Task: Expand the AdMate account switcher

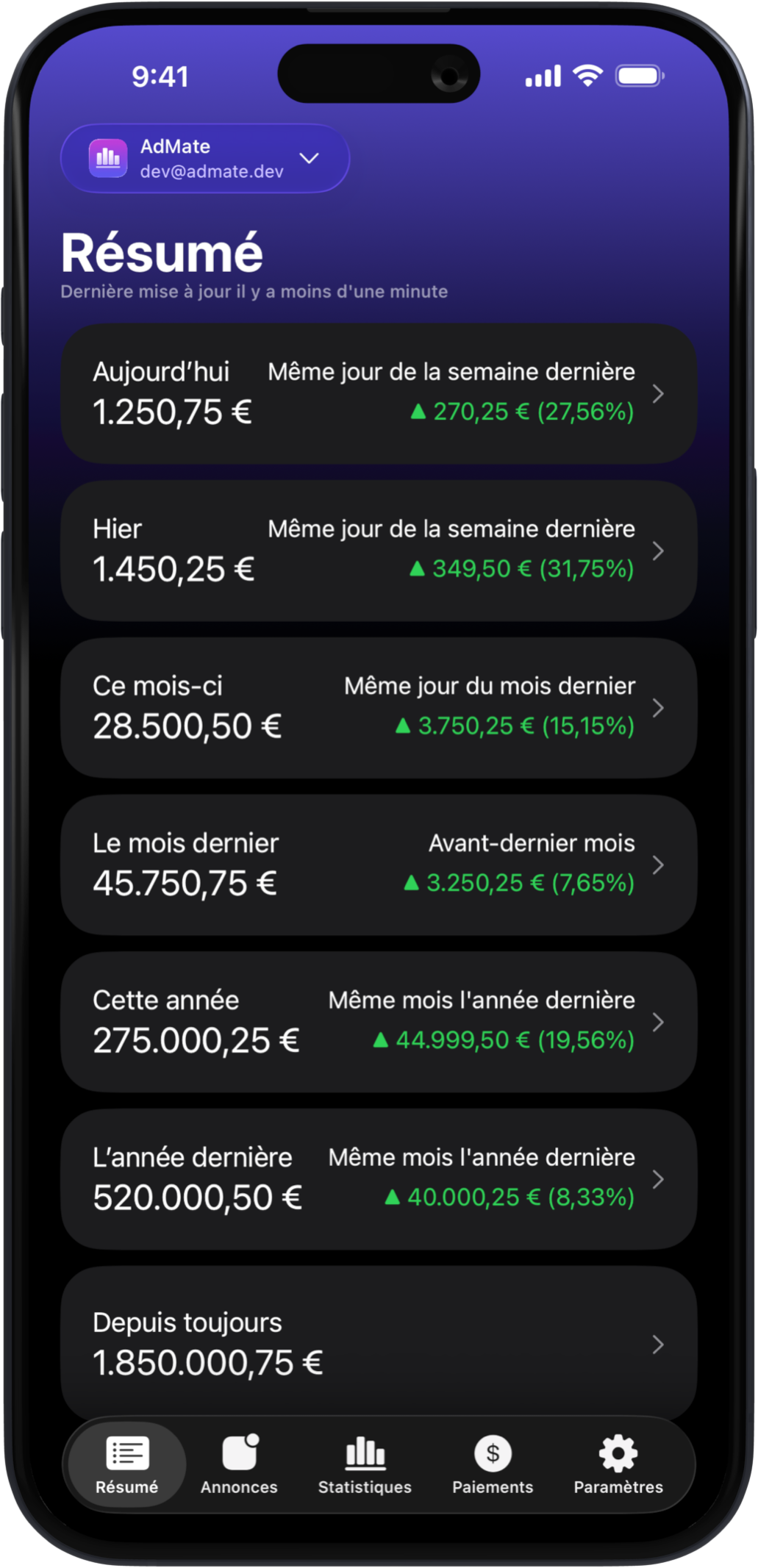Action: (204, 159)
